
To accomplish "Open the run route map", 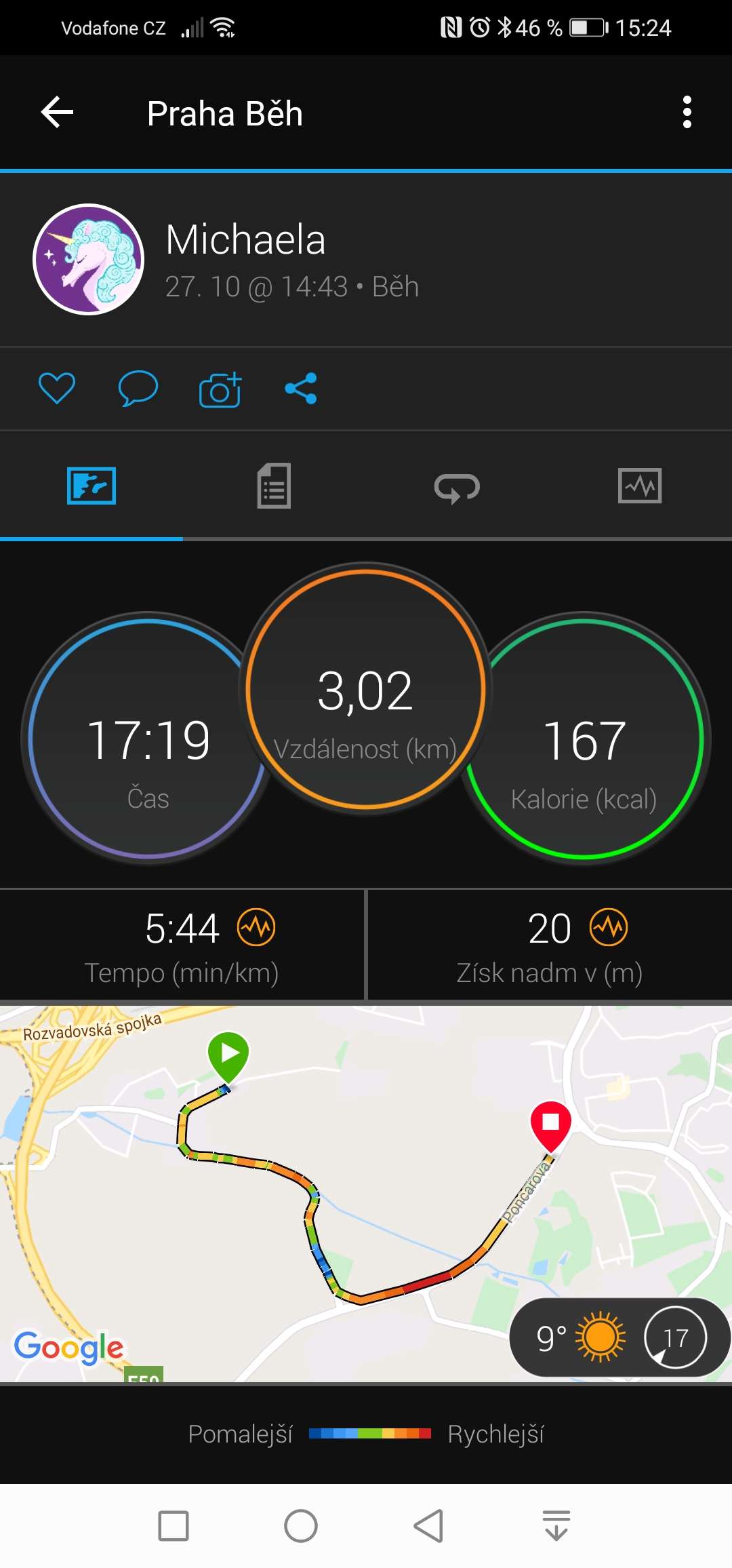I will 366,1194.
